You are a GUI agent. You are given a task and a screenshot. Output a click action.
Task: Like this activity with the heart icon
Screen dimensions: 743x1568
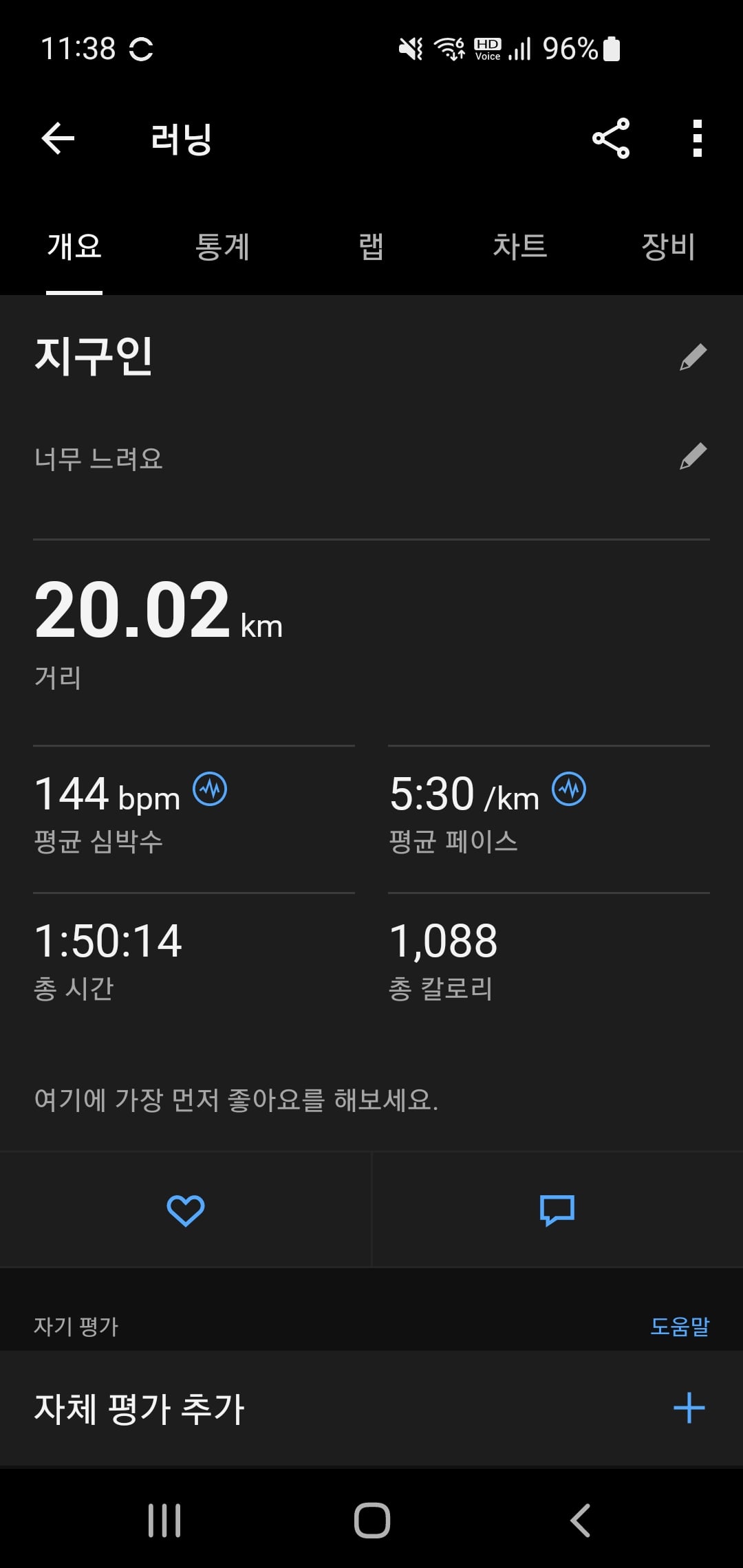(186, 1210)
